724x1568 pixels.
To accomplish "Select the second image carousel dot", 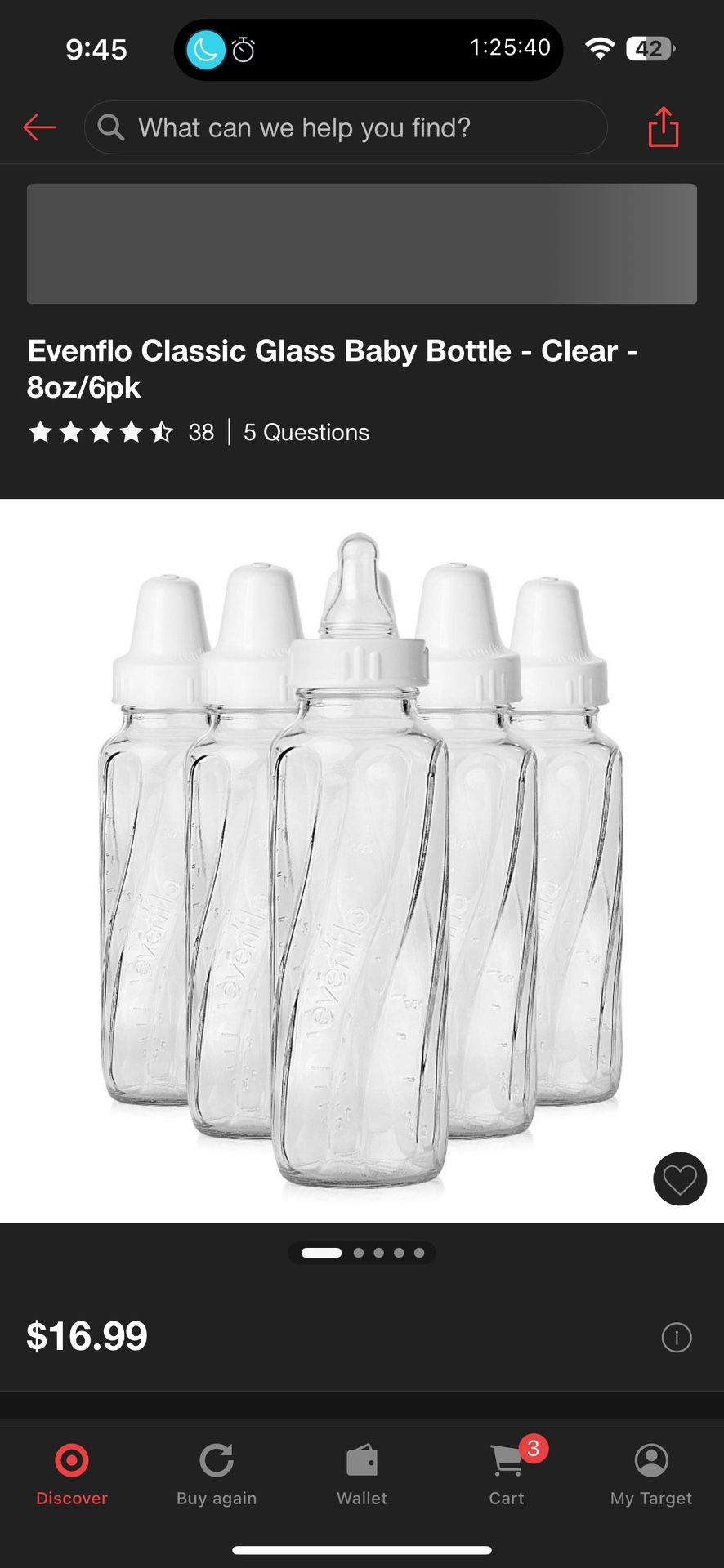I will (x=358, y=1252).
